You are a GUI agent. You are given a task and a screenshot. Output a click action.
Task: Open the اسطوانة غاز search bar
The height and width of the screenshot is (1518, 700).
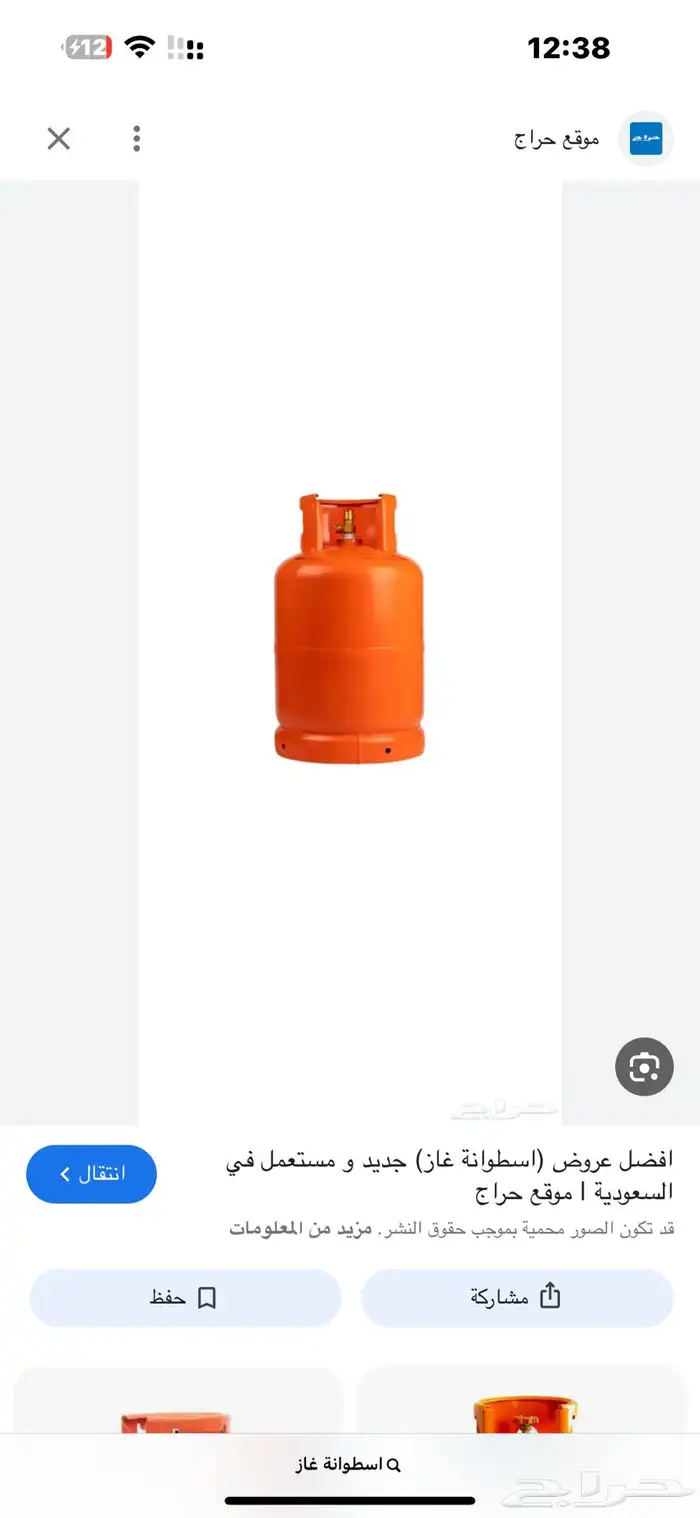point(350,1465)
